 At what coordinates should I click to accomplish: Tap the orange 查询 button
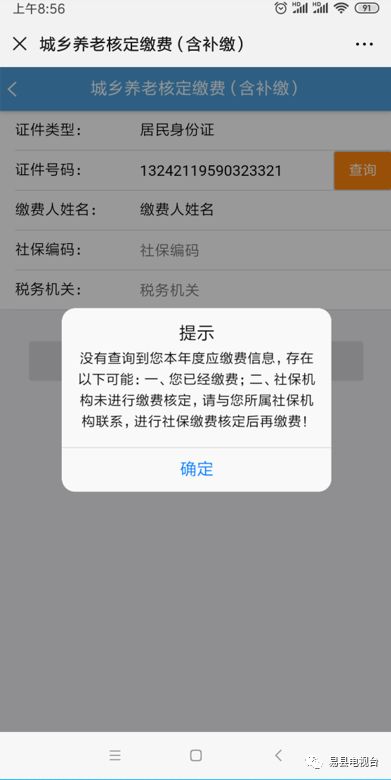(x=362, y=171)
